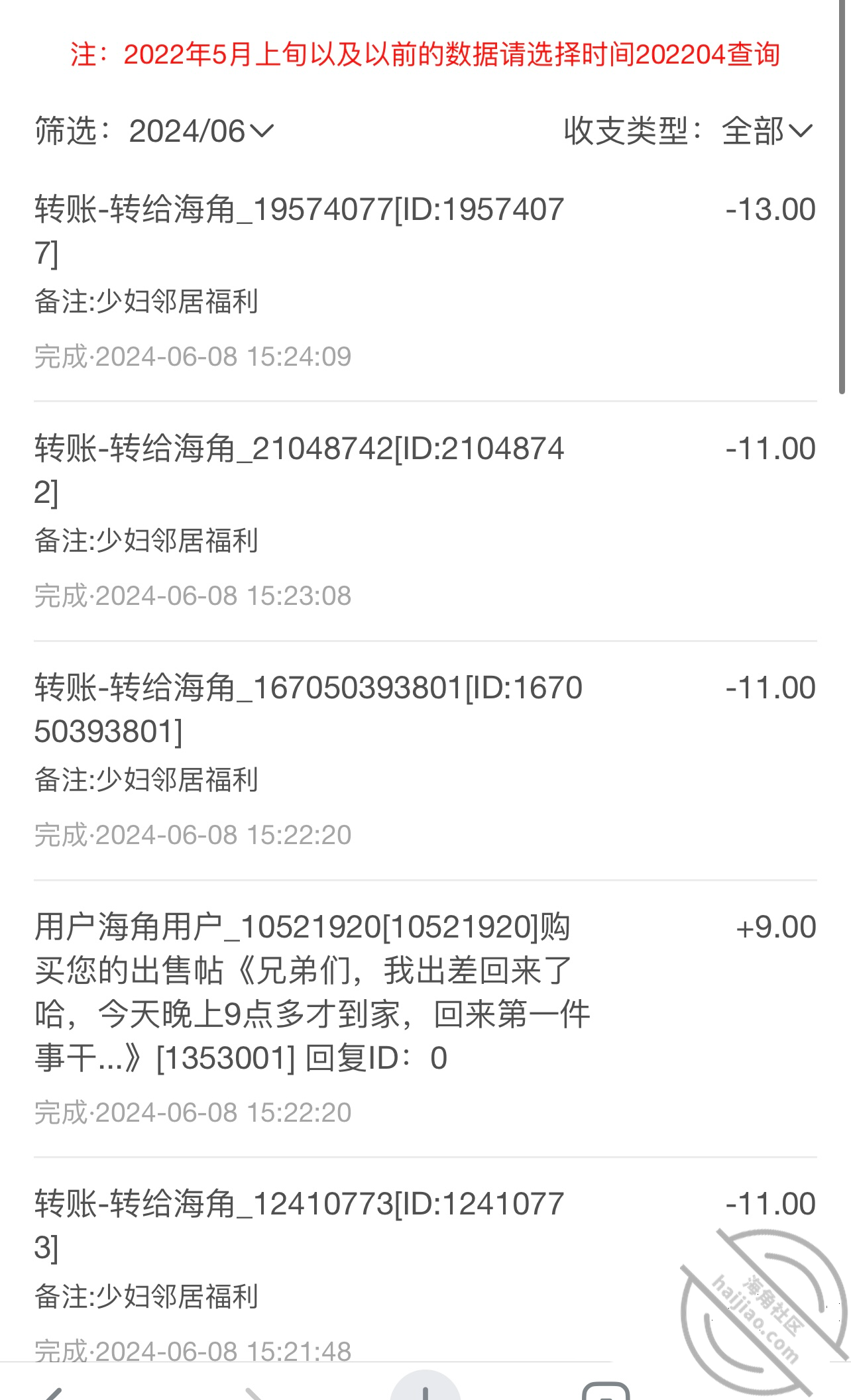Expand the 收支类型 全部 type dropdown
This screenshot has height=1400, width=851.
click(x=766, y=131)
